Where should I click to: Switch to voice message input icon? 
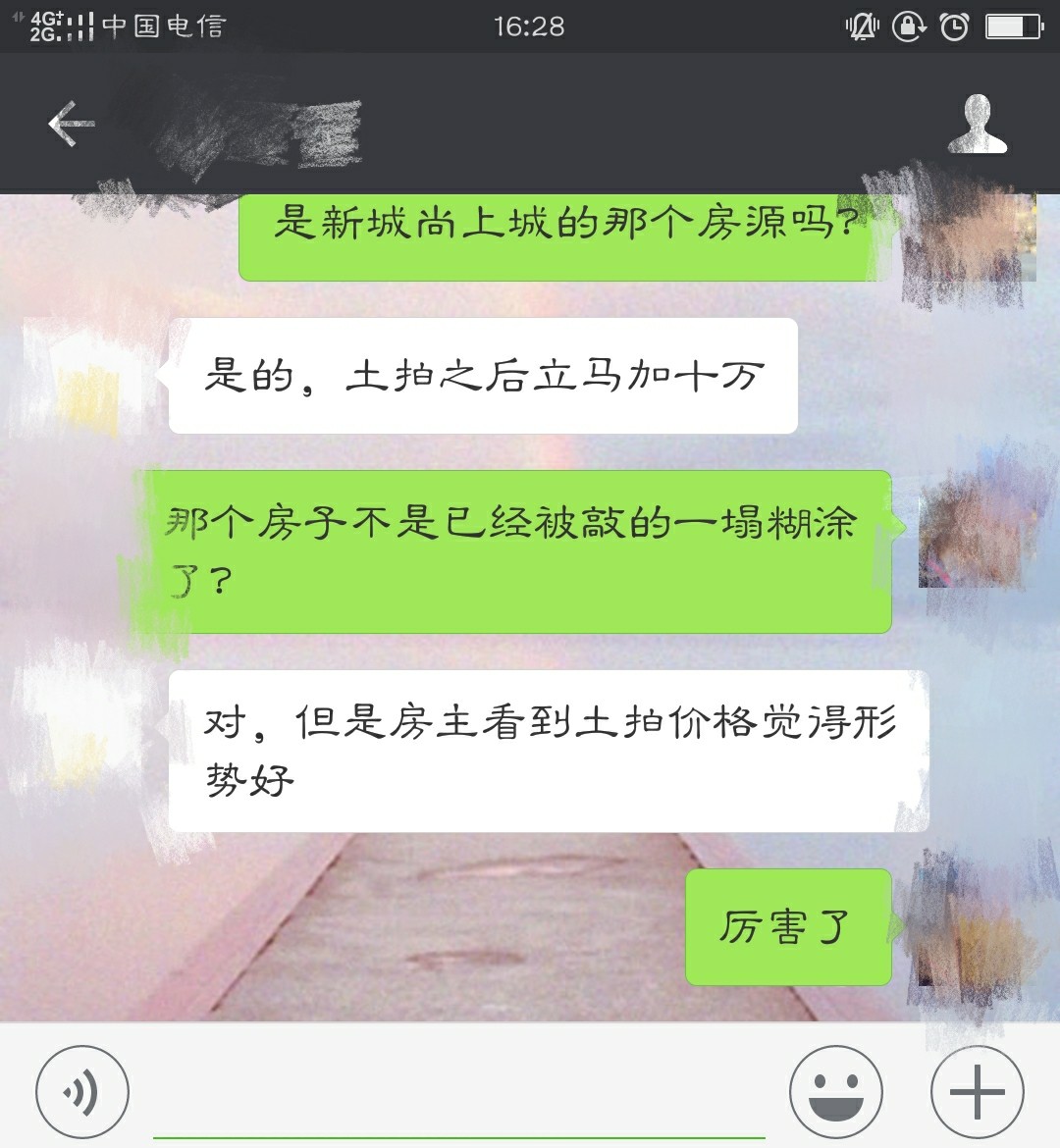82,1091
